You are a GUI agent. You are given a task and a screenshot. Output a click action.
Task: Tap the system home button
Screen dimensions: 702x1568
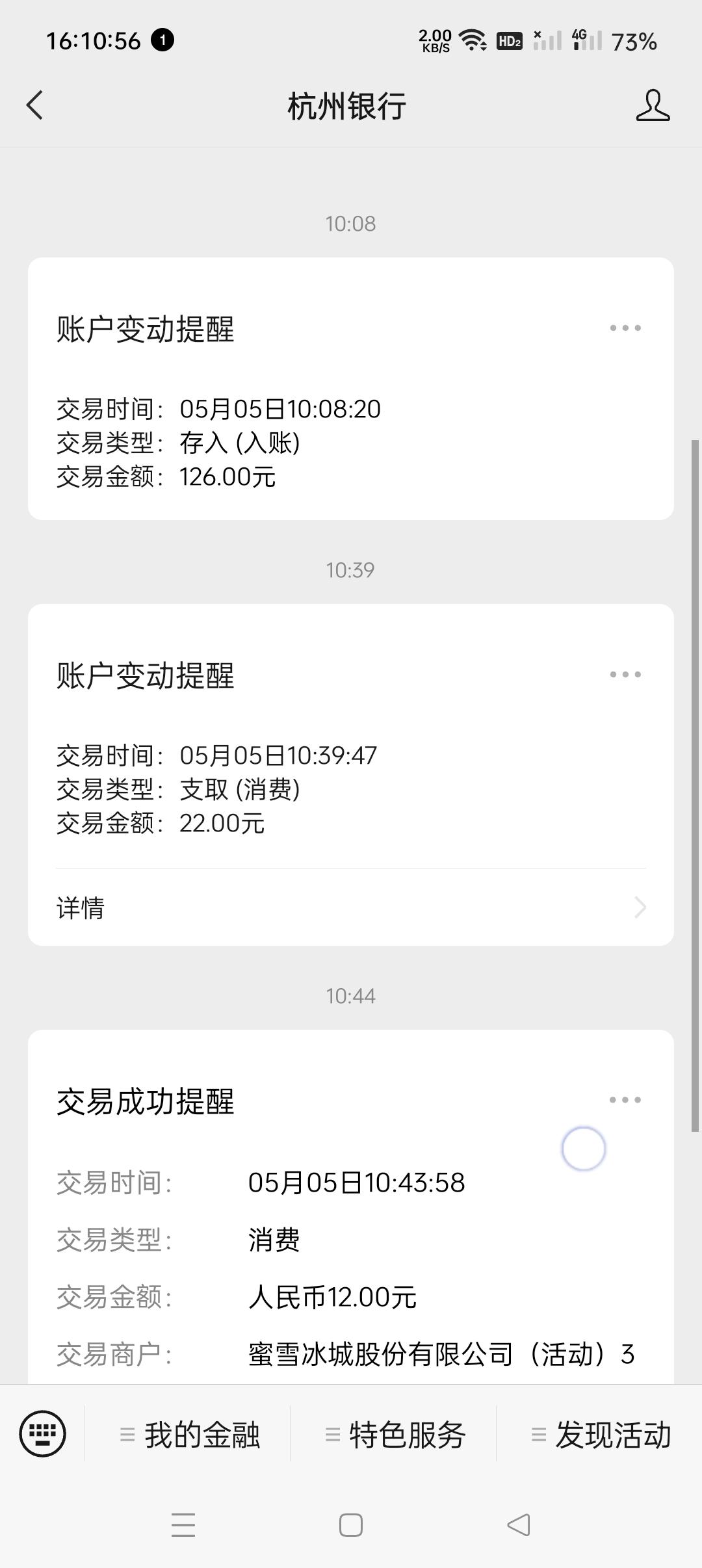[x=351, y=1525]
